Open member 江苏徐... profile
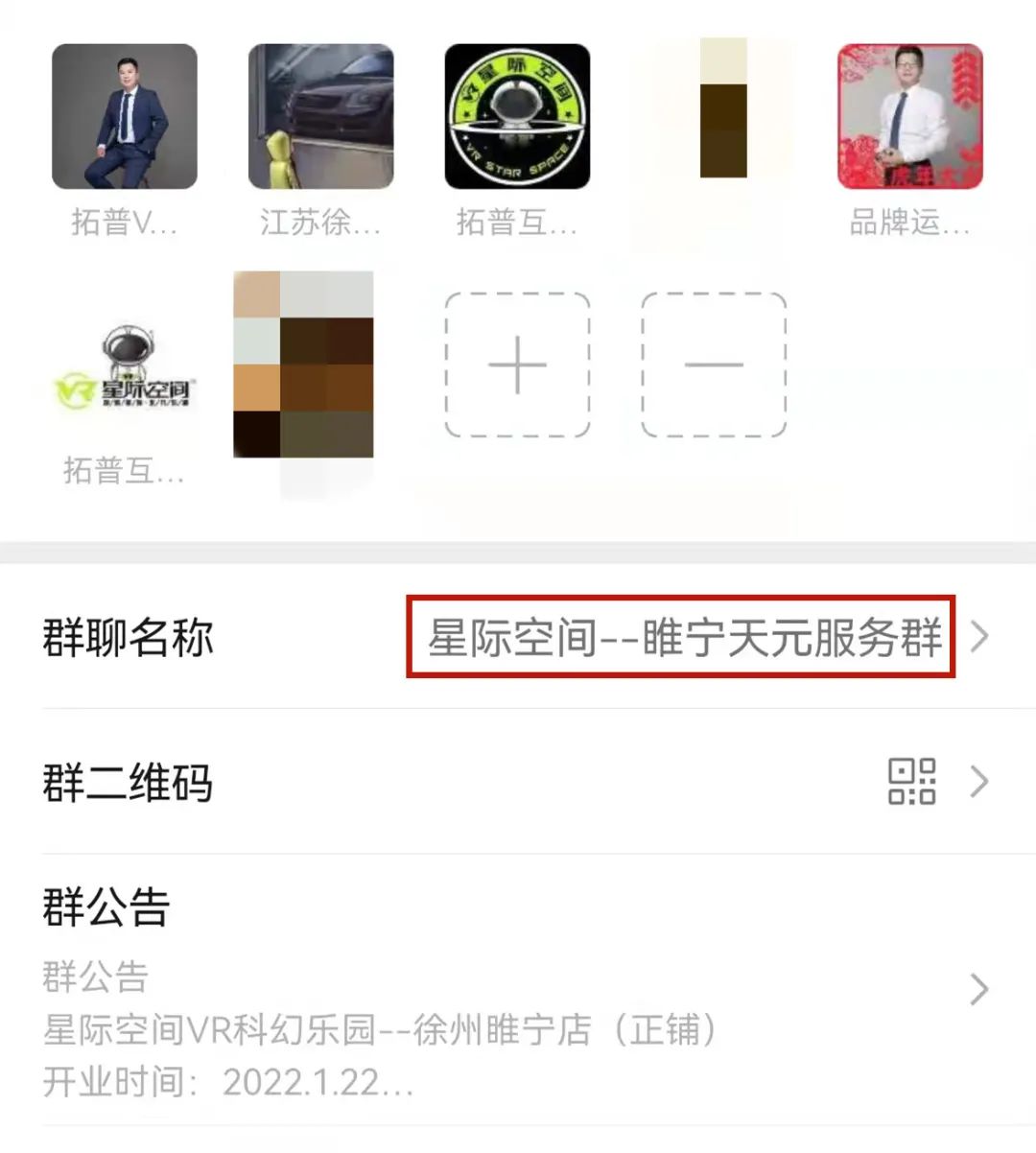 pyautogui.click(x=320, y=117)
